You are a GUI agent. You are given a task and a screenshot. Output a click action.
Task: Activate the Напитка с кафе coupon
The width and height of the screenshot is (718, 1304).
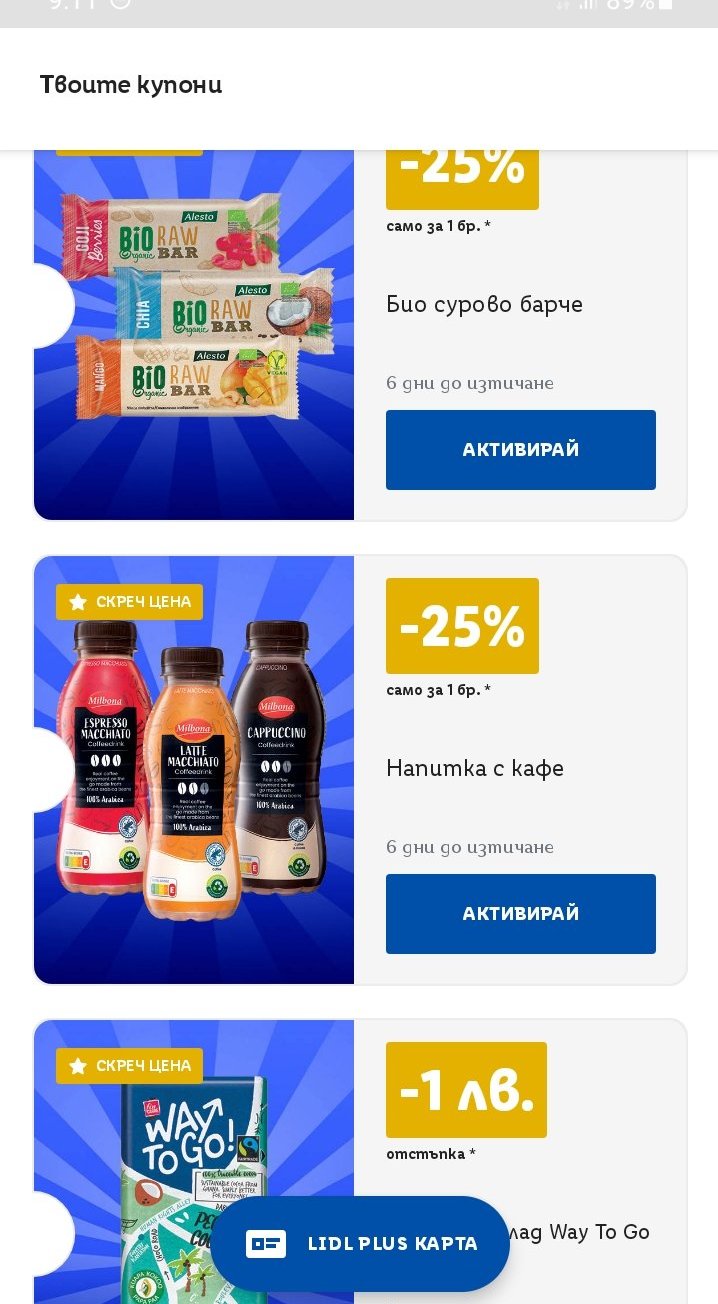point(520,914)
